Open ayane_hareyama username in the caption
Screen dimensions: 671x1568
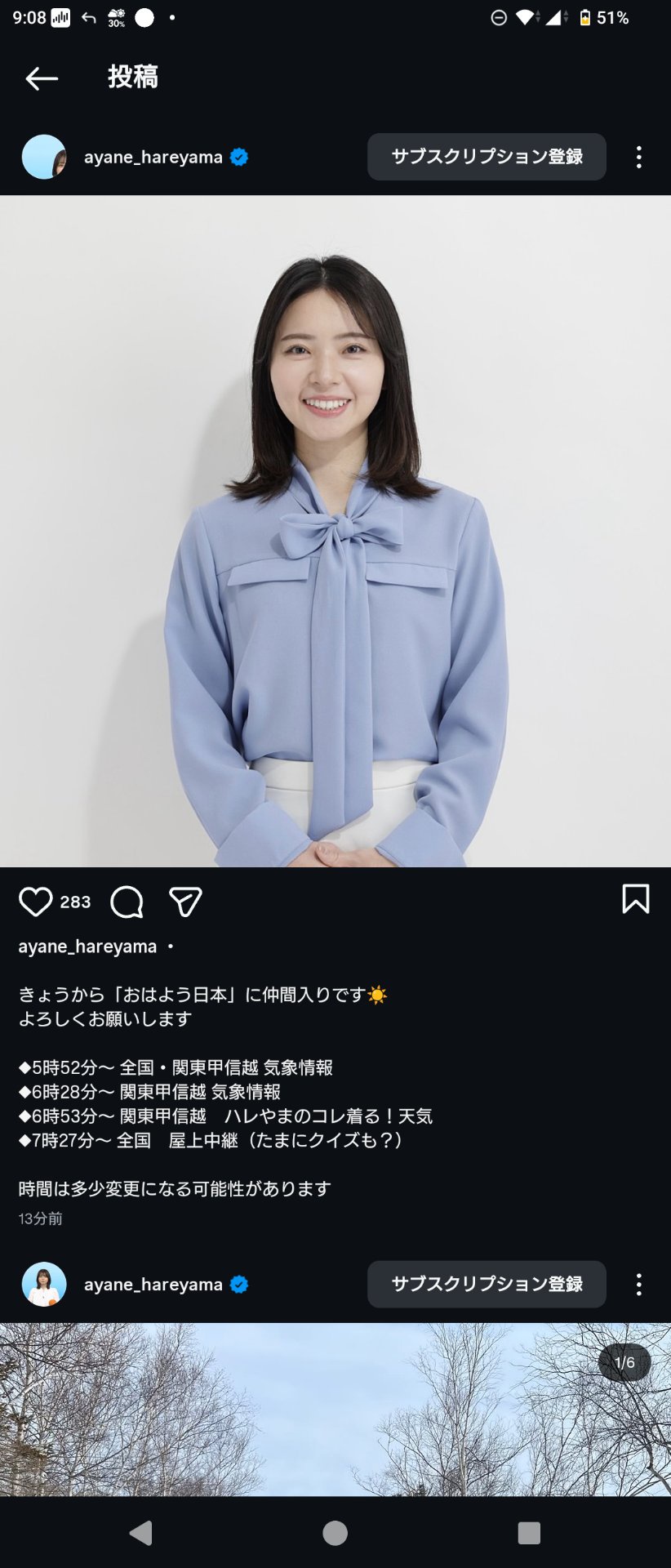click(87, 947)
